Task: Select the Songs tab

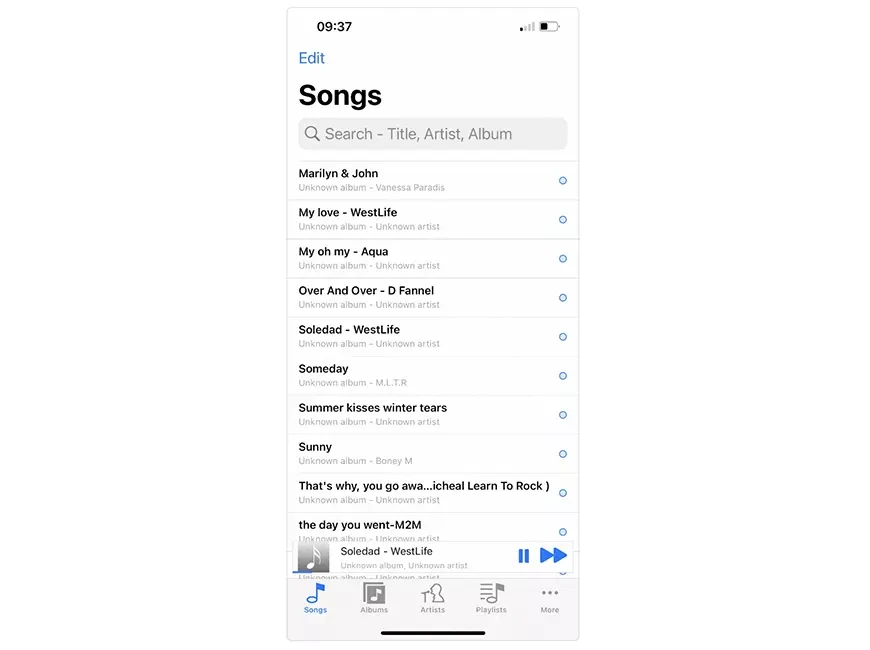Action: 315,598
